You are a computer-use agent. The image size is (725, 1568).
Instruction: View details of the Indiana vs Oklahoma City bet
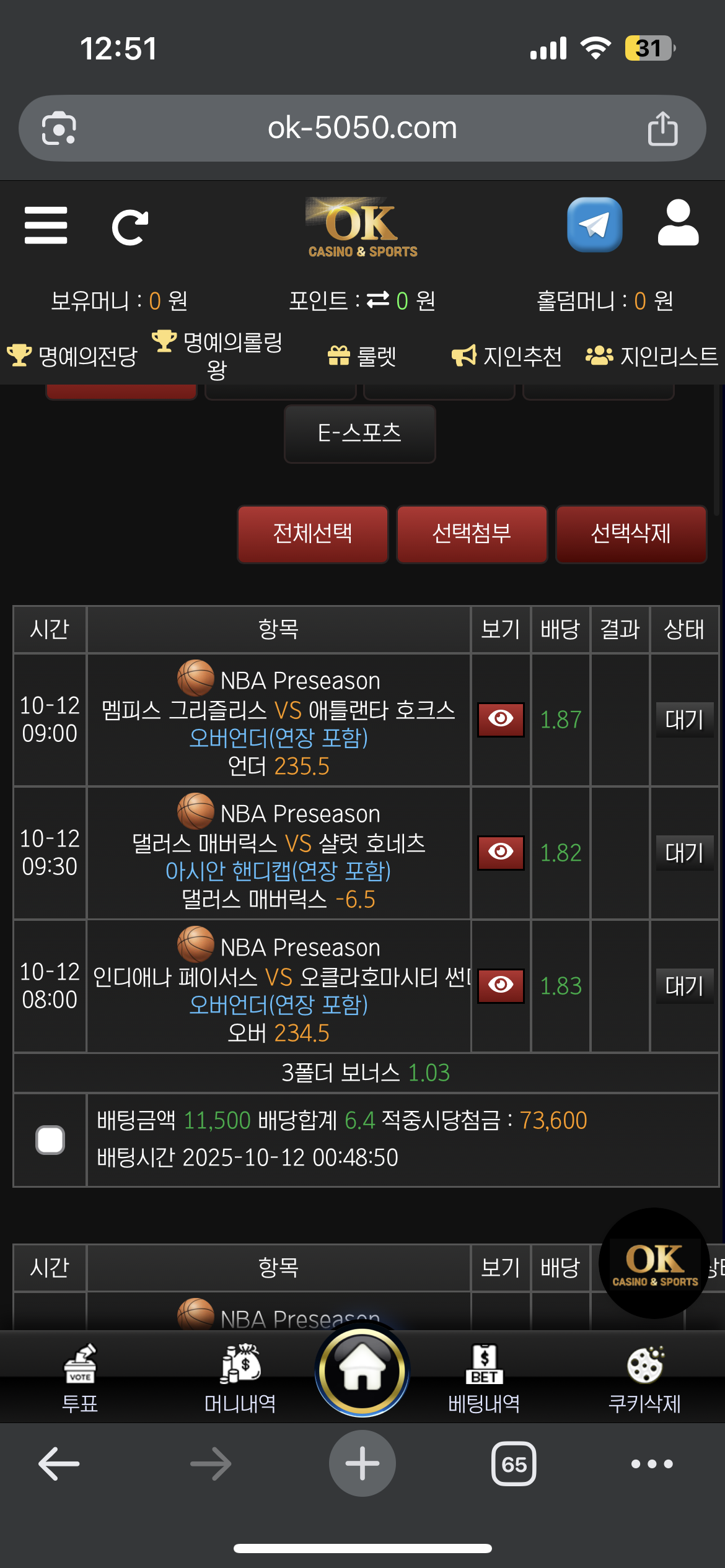[x=501, y=985]
